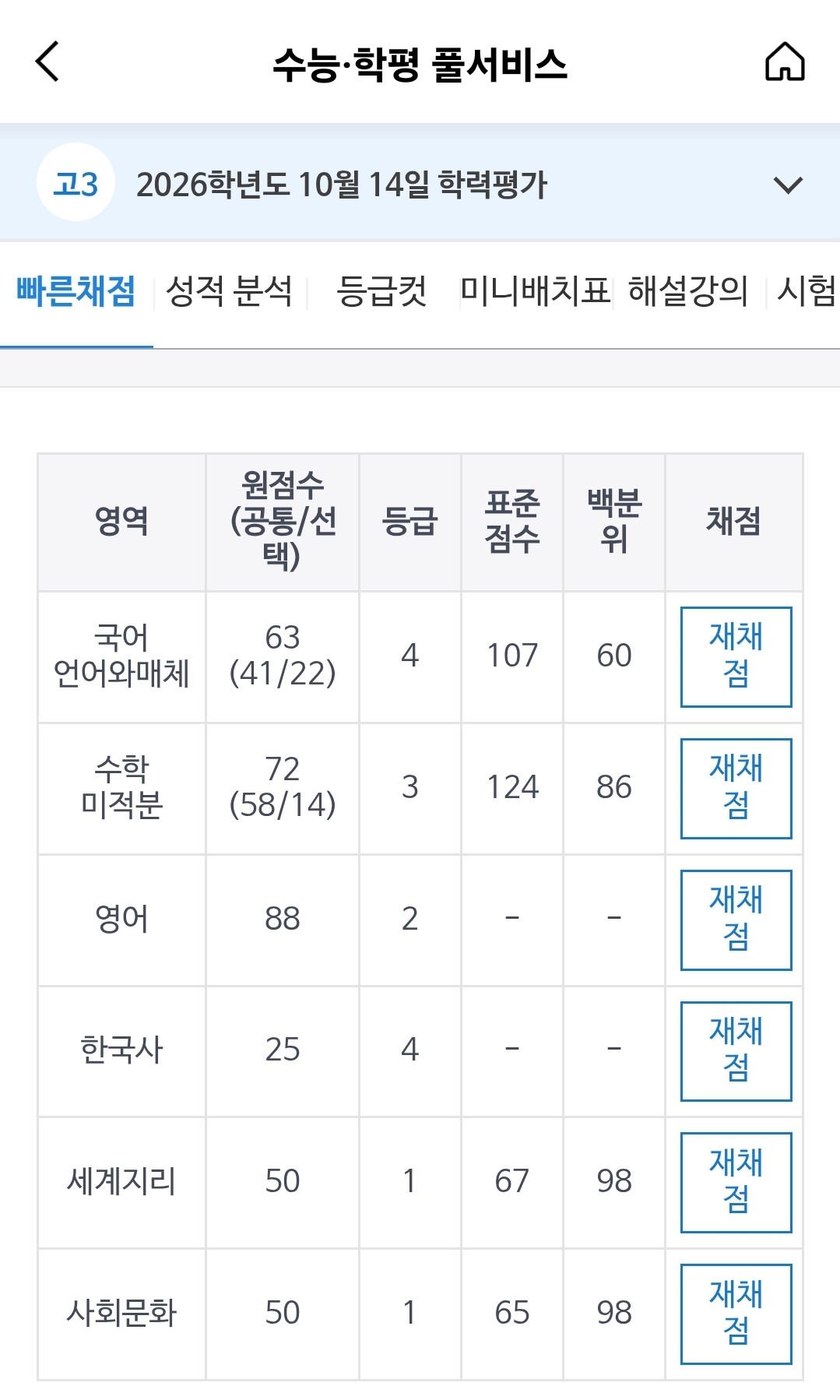Tap 재채점 in the 영어 row
This screenshot has height=1400, width=840.
click(x=736, y=920)
